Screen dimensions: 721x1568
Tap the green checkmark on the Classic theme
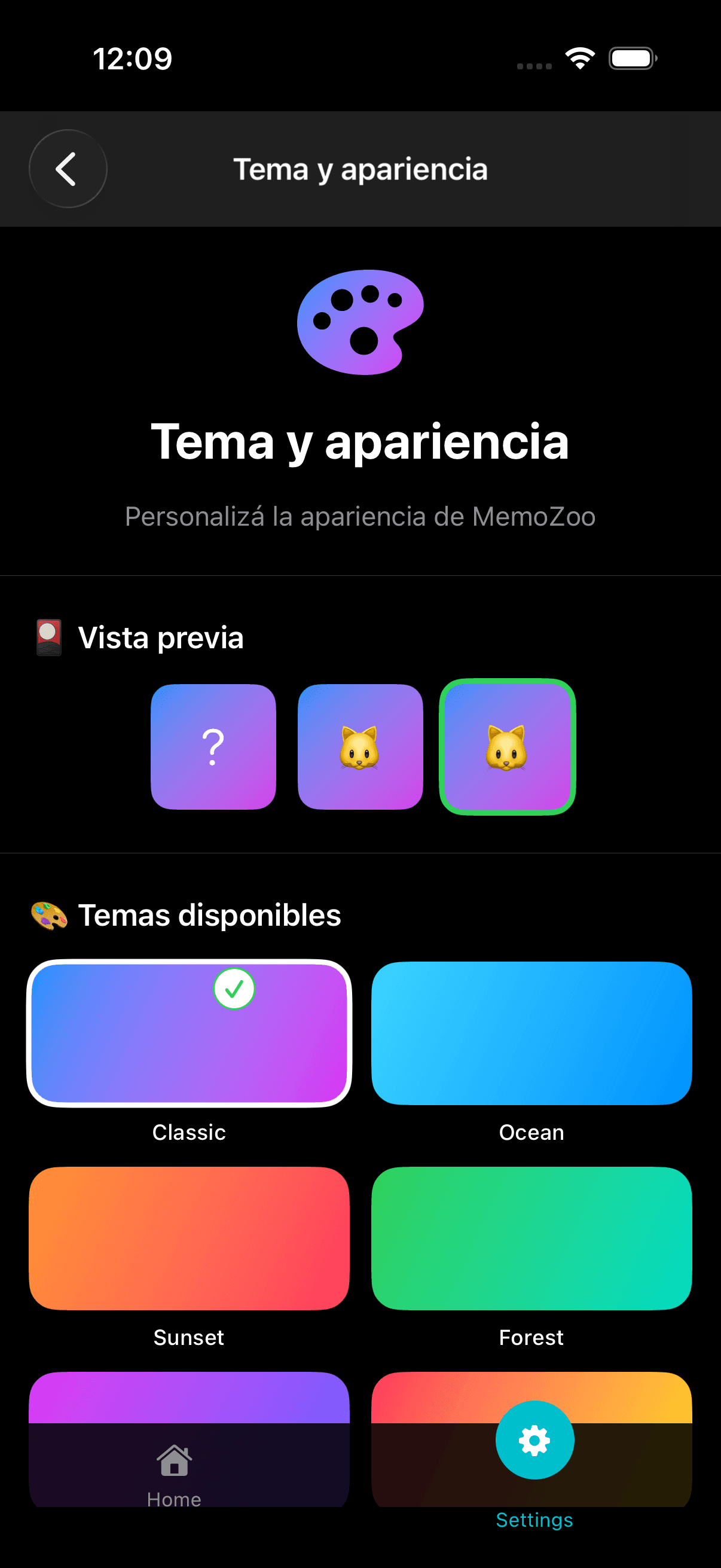(236, 989)
